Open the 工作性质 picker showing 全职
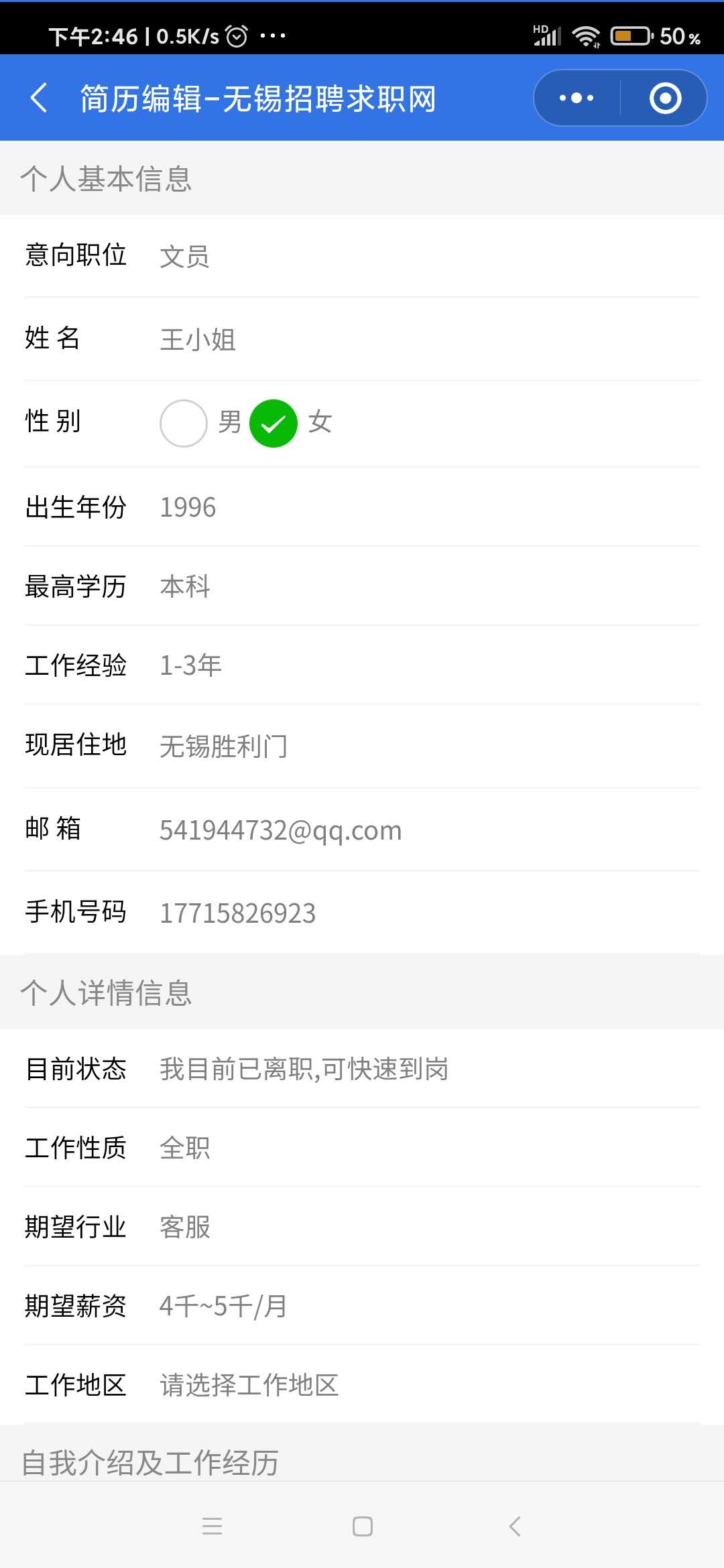This screenshot has height=1568, width=724. tap(429, 1148)
